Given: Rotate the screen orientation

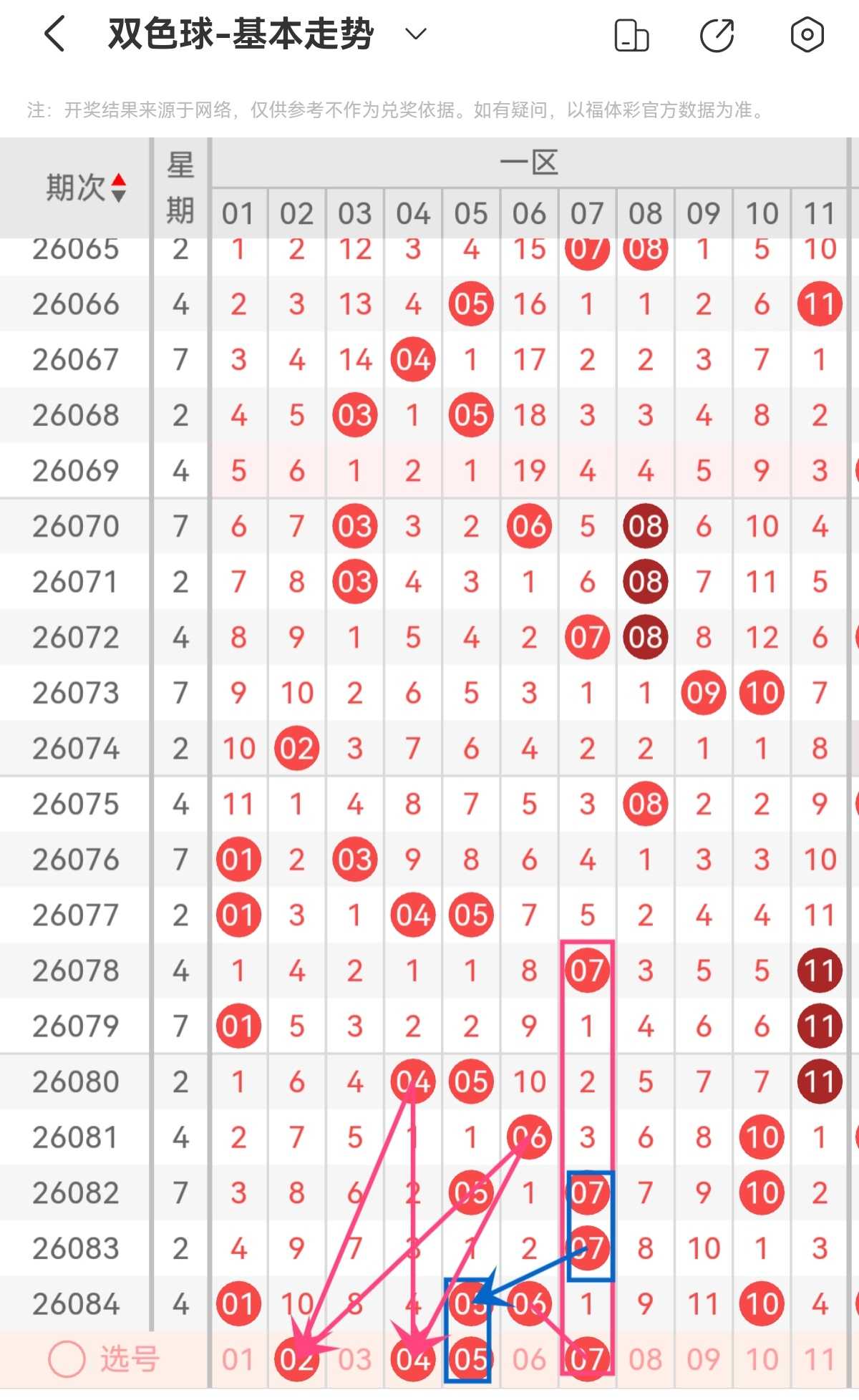Looking at the screenshot, I should point(631,35).
